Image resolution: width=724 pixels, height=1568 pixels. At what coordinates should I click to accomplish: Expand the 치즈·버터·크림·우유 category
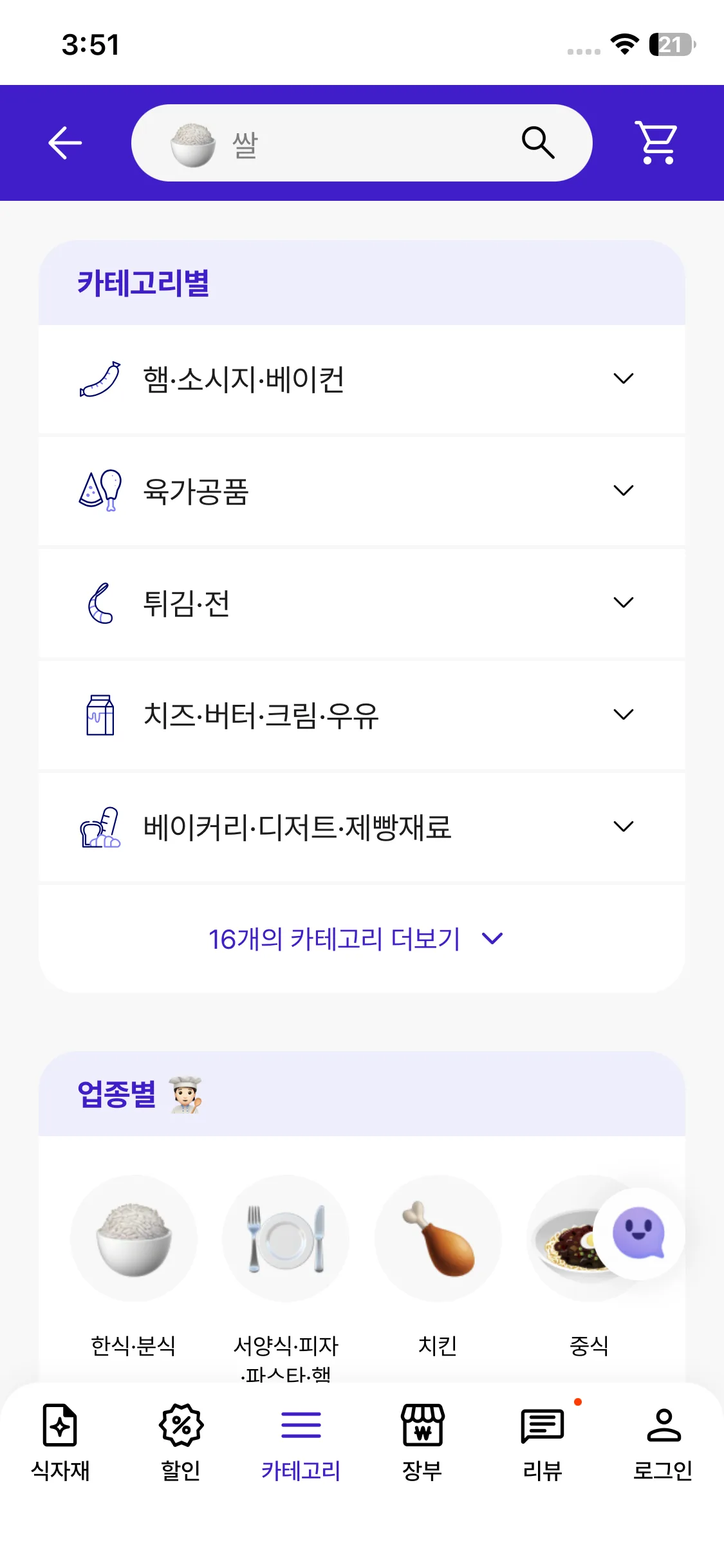(362, 715)
